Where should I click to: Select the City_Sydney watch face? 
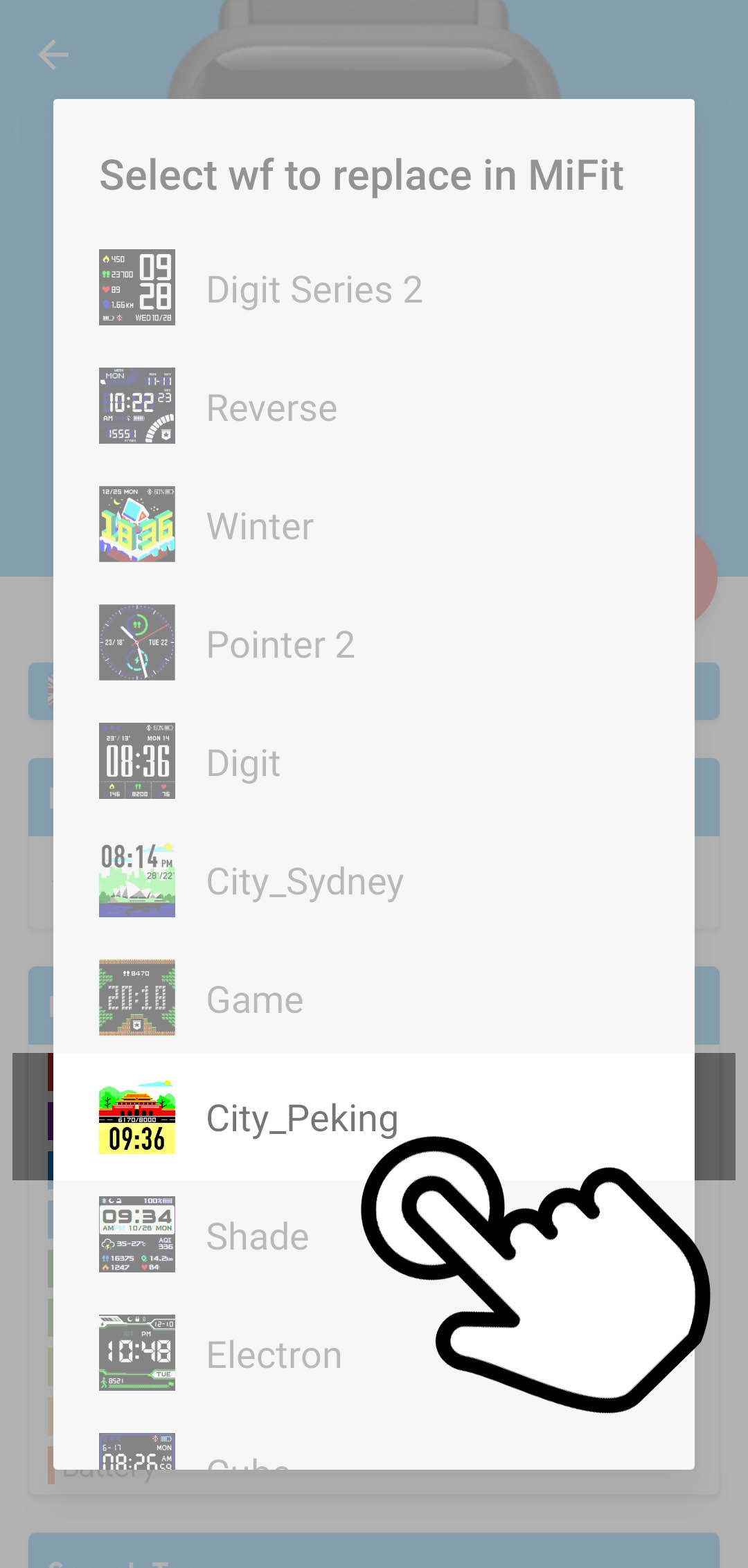coord(305,881)
